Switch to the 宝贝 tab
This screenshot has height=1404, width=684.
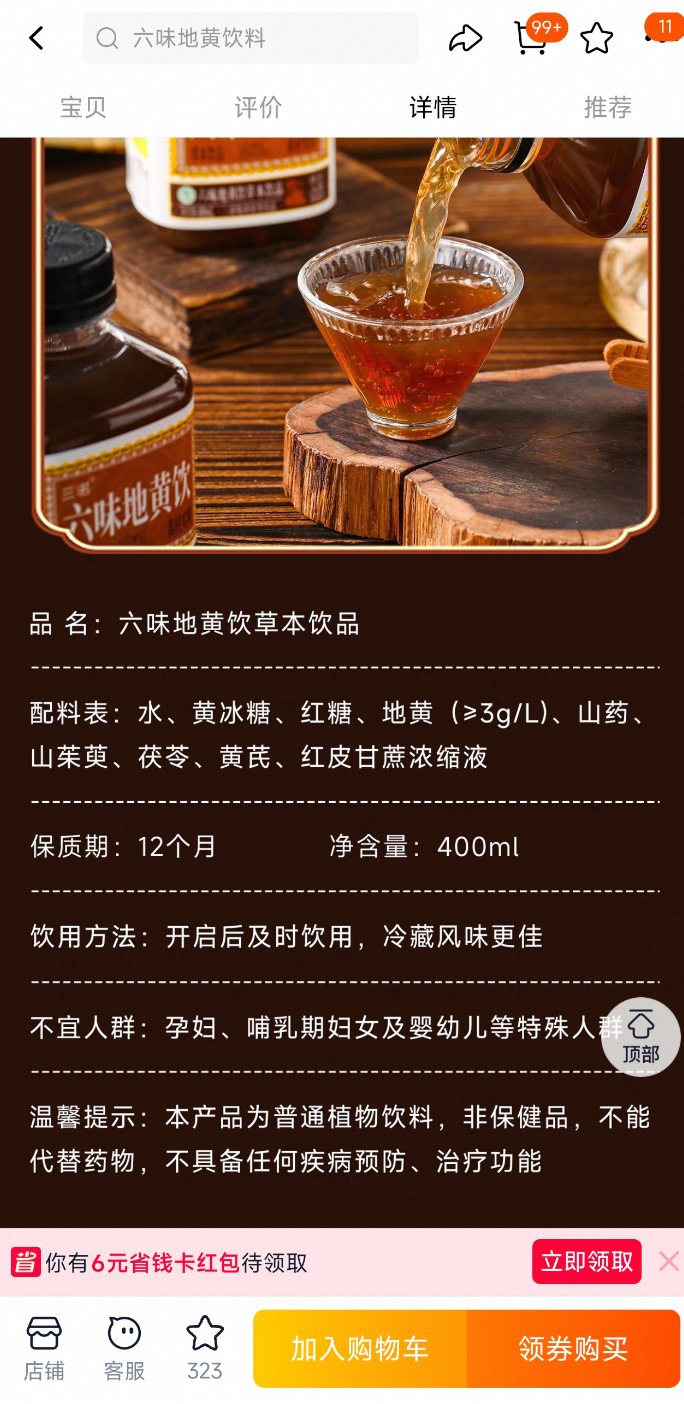[83, 107]
